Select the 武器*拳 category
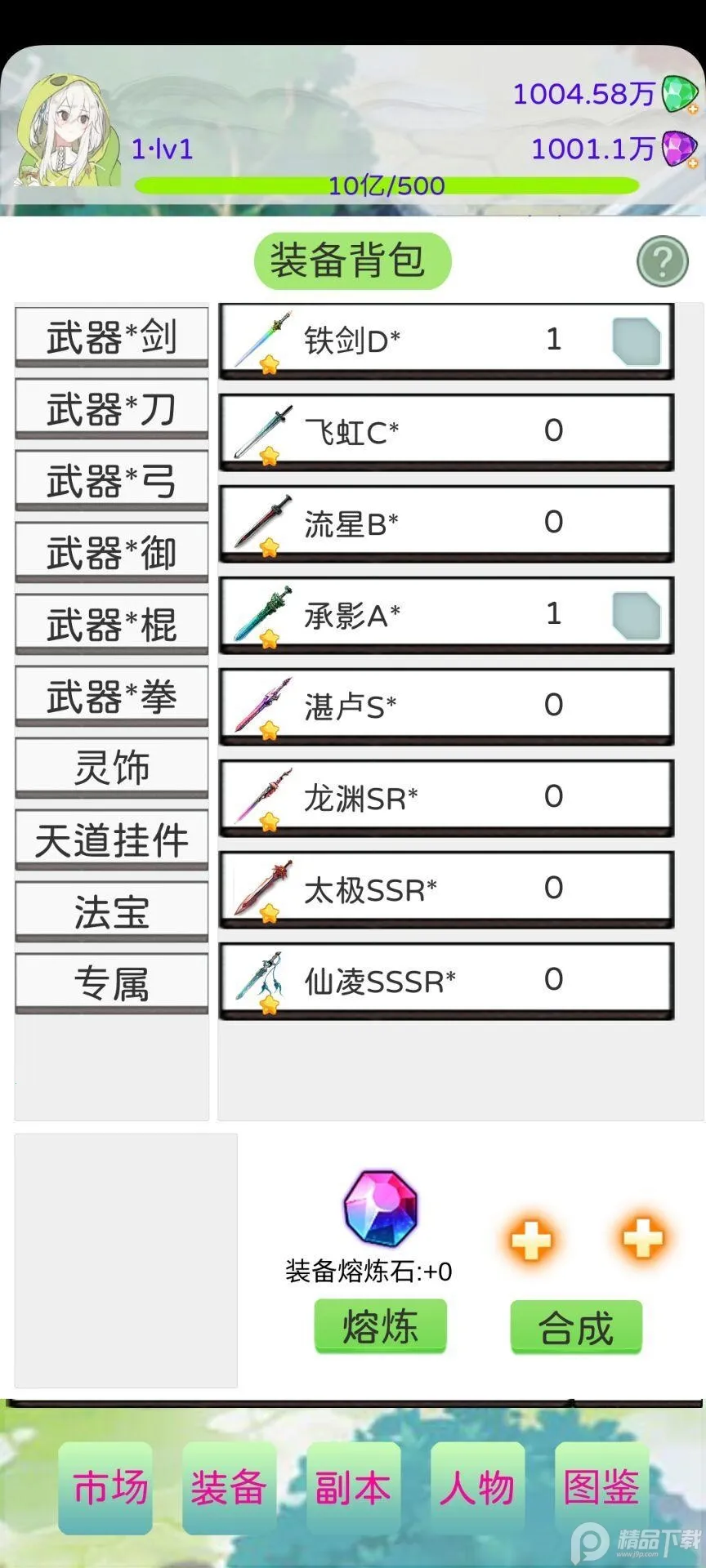This screenshot has width=706, height=1568. click(x=112, y=696)
